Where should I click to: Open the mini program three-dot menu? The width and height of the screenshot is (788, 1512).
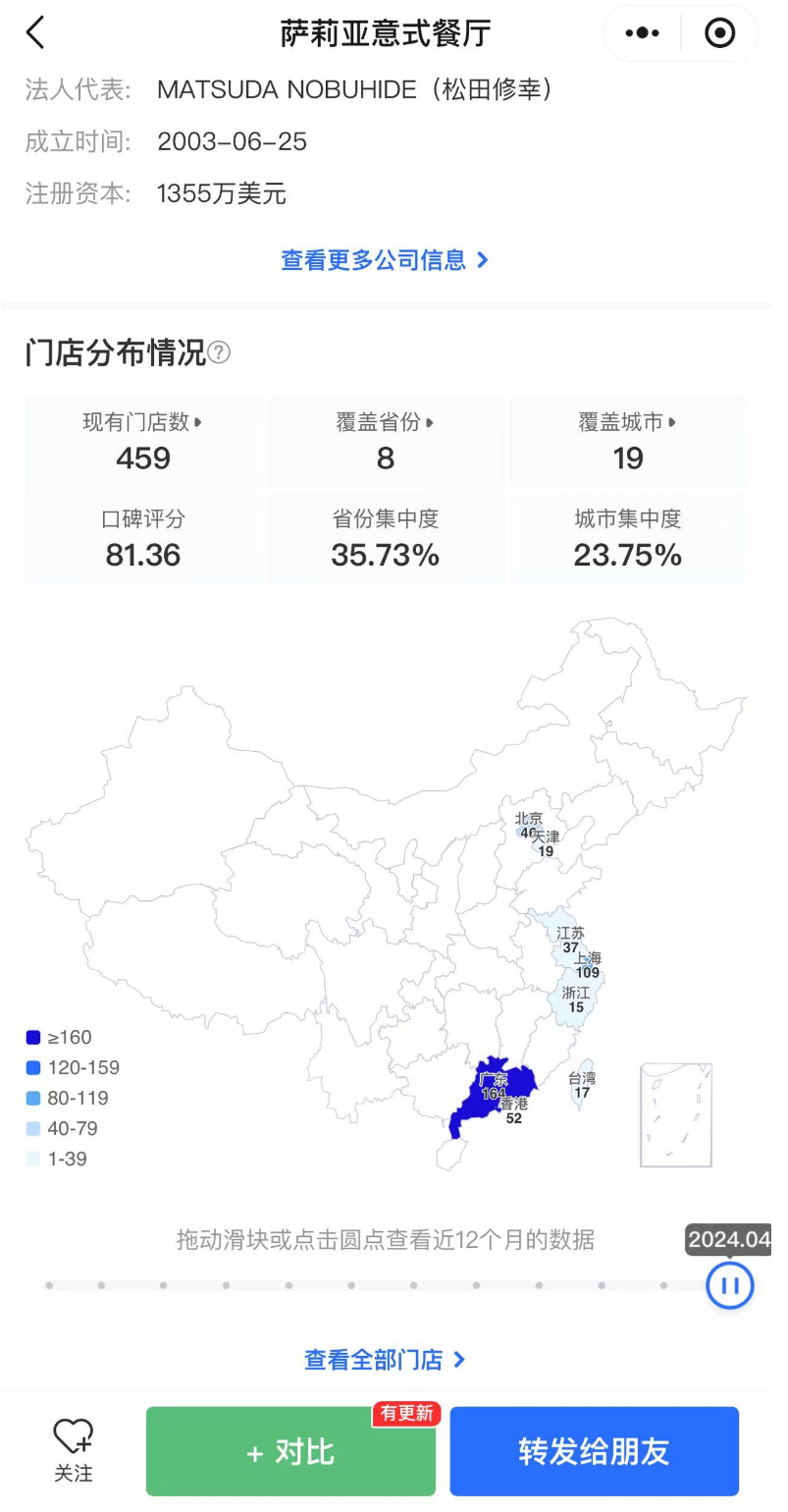643,33
